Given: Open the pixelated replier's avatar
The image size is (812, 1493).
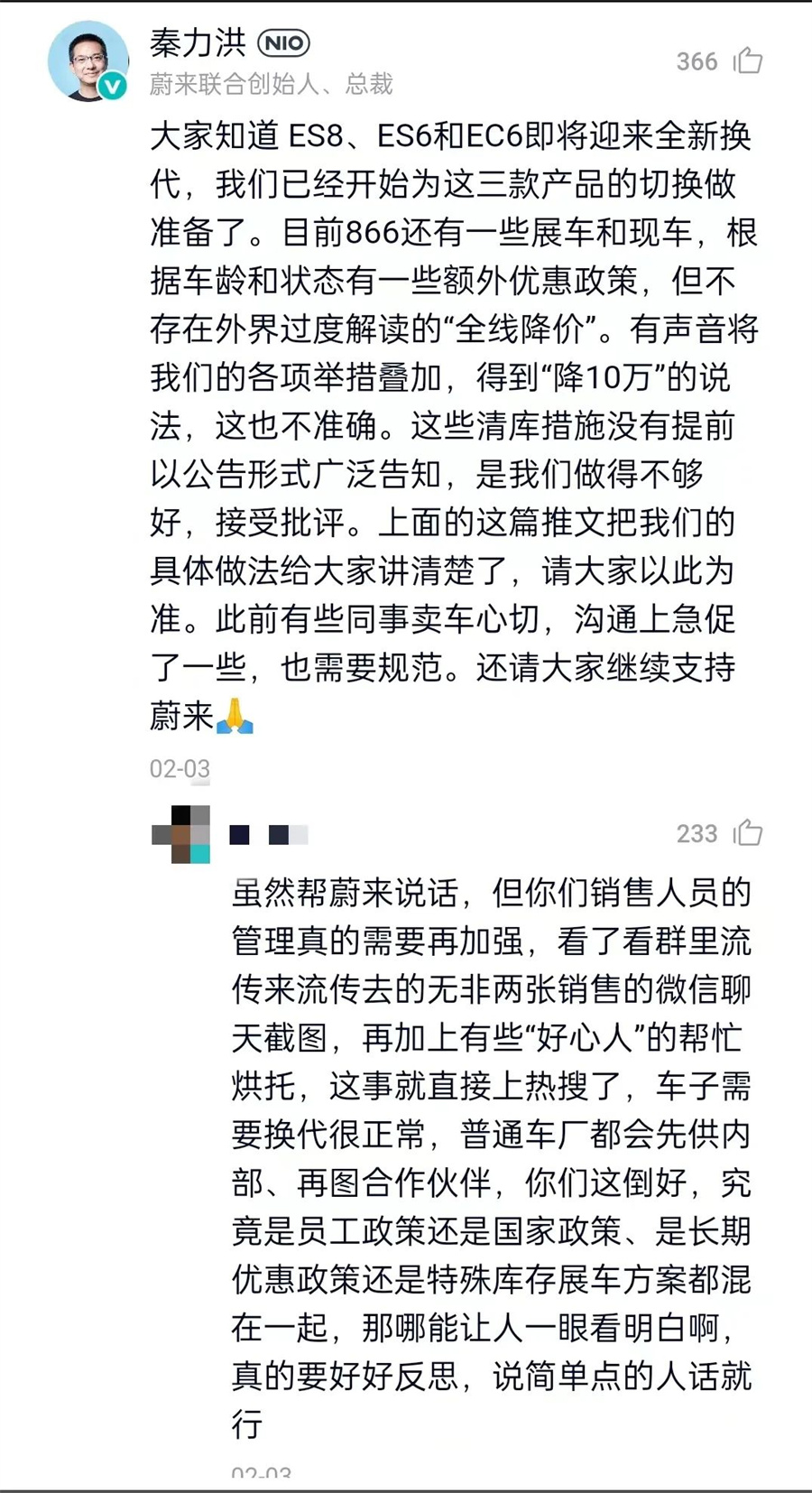Looking at the screenshot, I should (x=180, y=834).
